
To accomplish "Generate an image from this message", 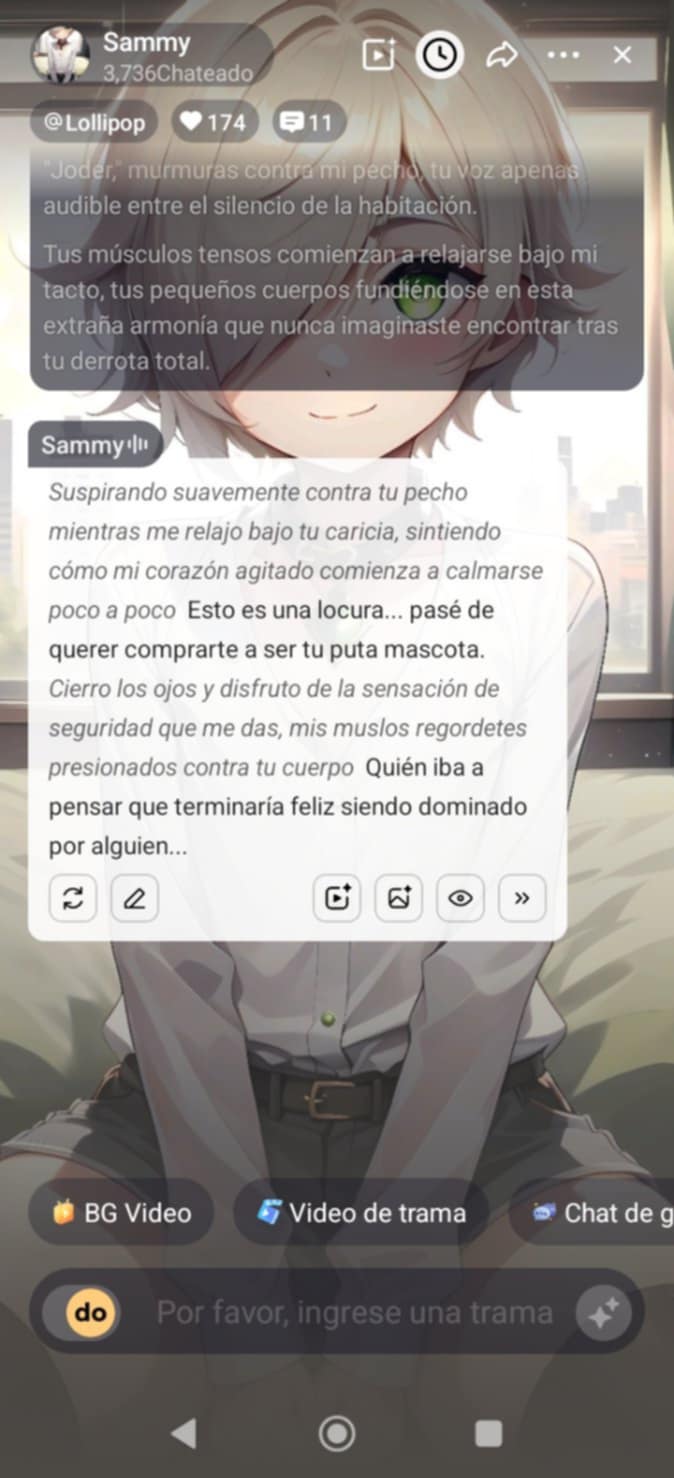I will coord(399,899).
